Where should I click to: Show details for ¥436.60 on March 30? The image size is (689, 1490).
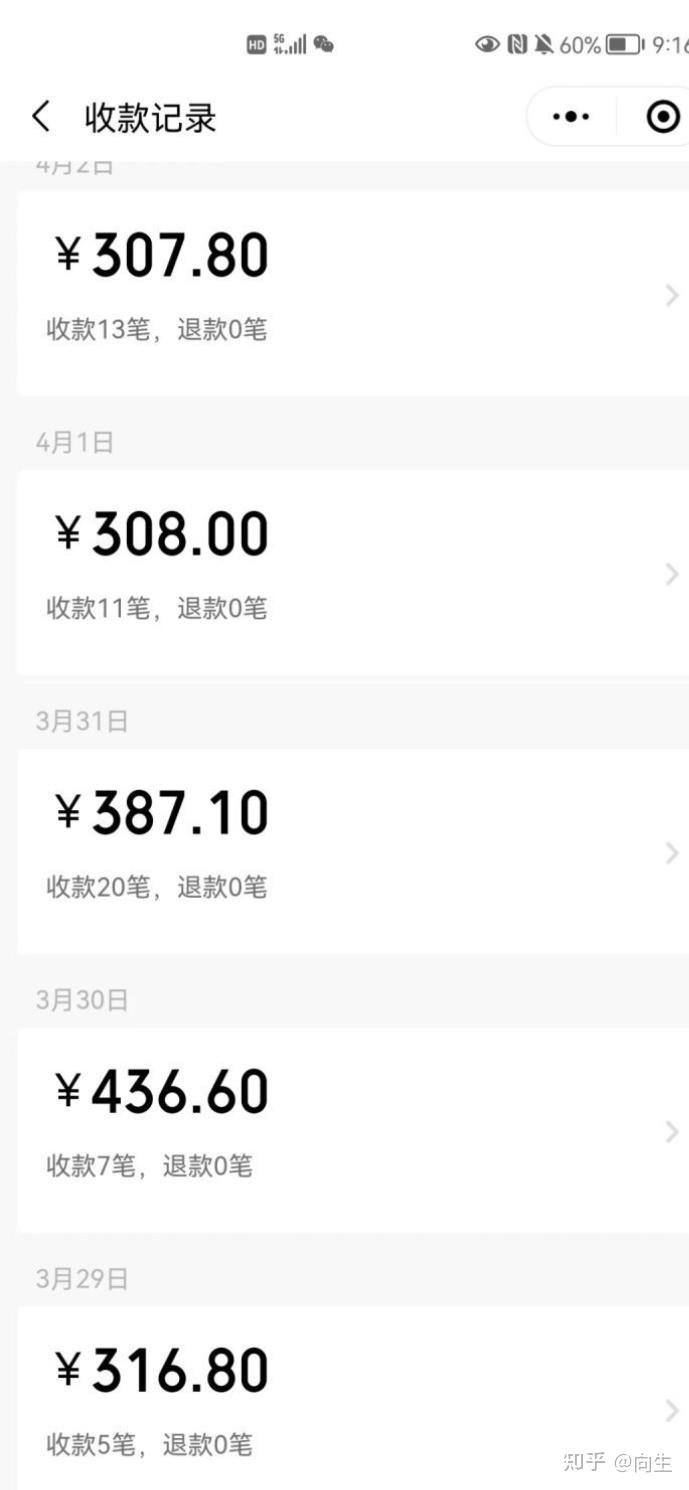352,1130
